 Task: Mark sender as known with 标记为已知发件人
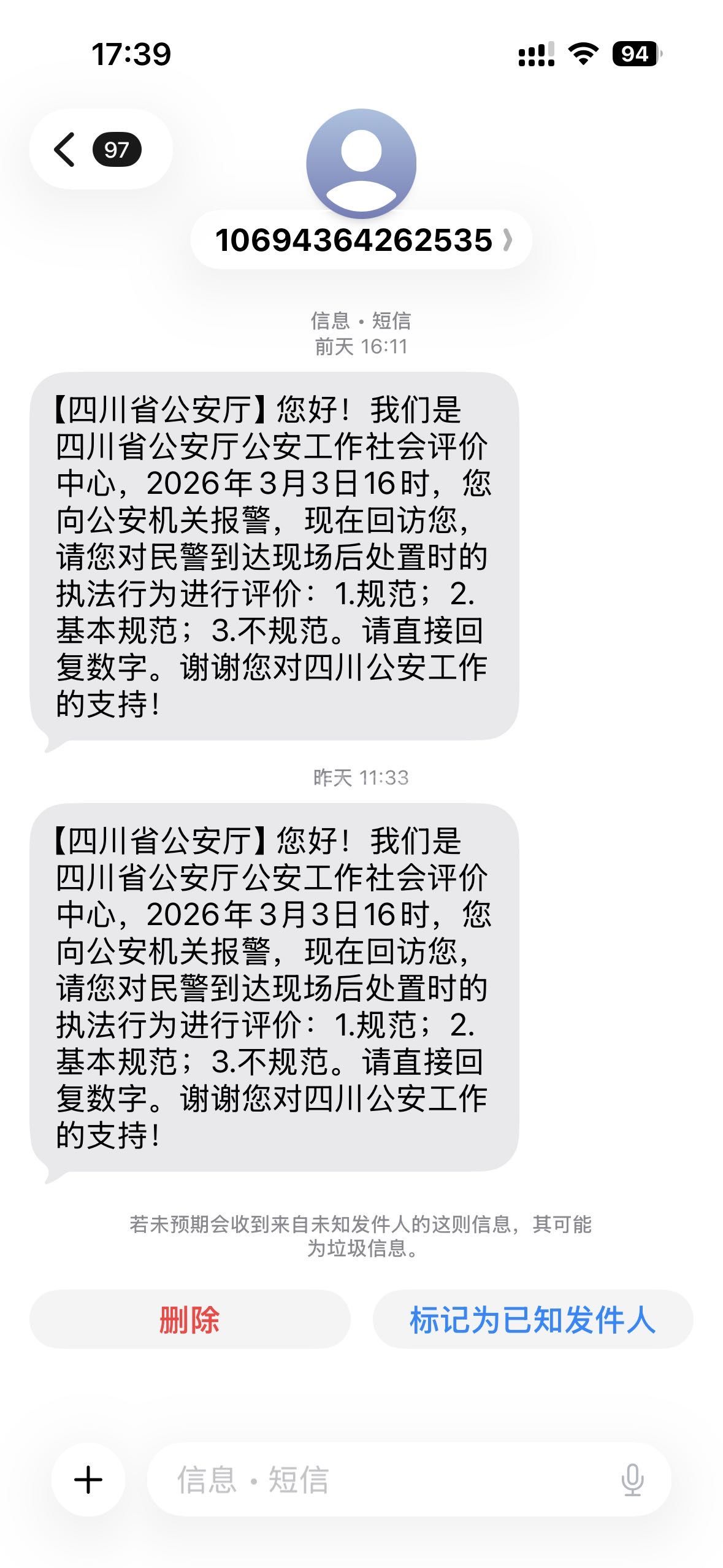point(532,1320)
